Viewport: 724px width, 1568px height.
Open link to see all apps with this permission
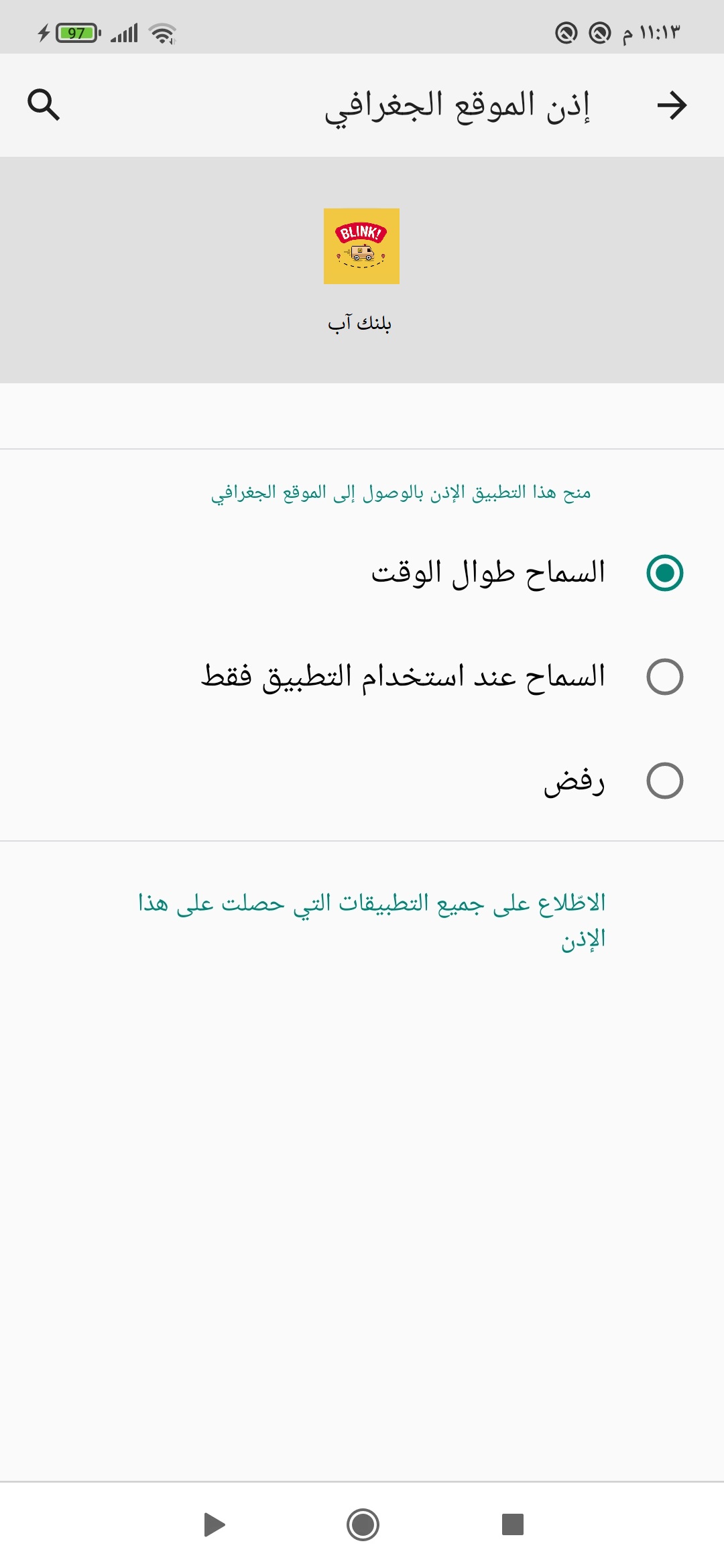(372, 921)
